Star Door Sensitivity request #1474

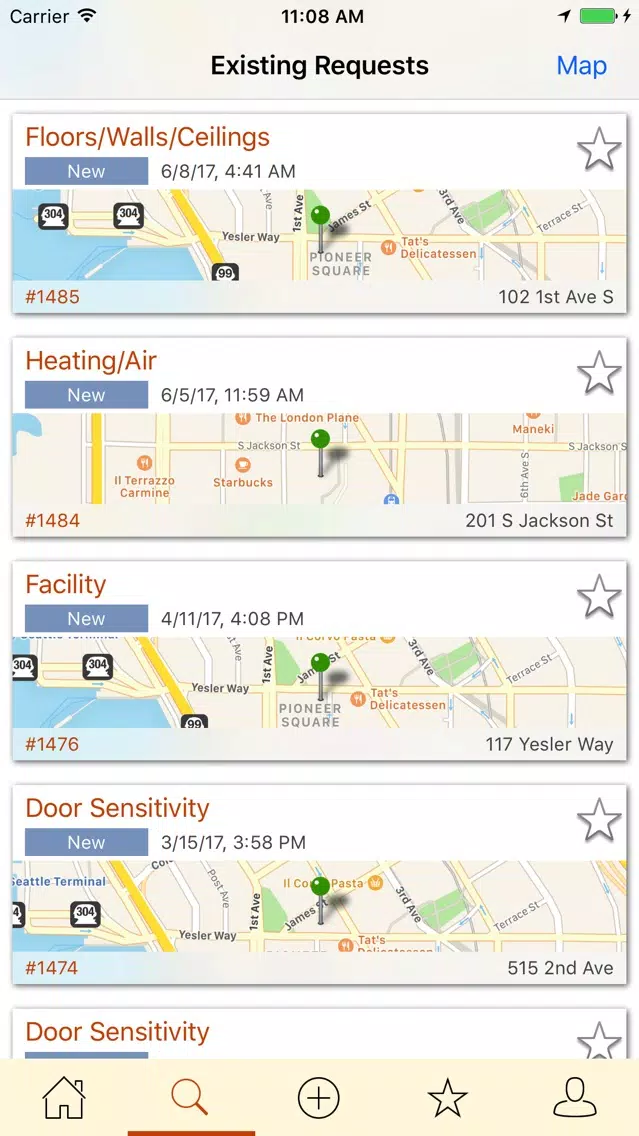(599, 821)
